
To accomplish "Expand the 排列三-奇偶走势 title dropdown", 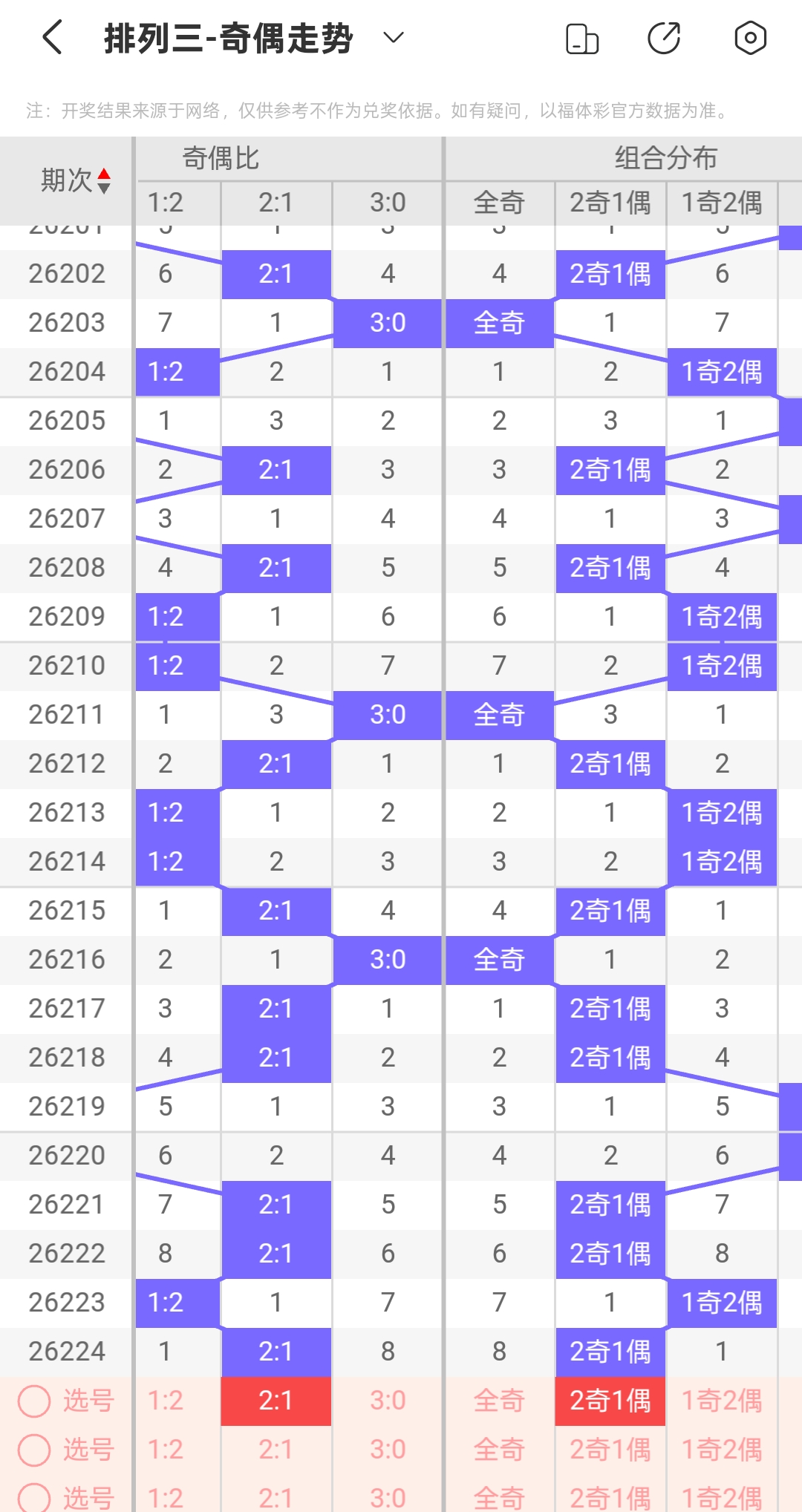I will tap(393, 38).
